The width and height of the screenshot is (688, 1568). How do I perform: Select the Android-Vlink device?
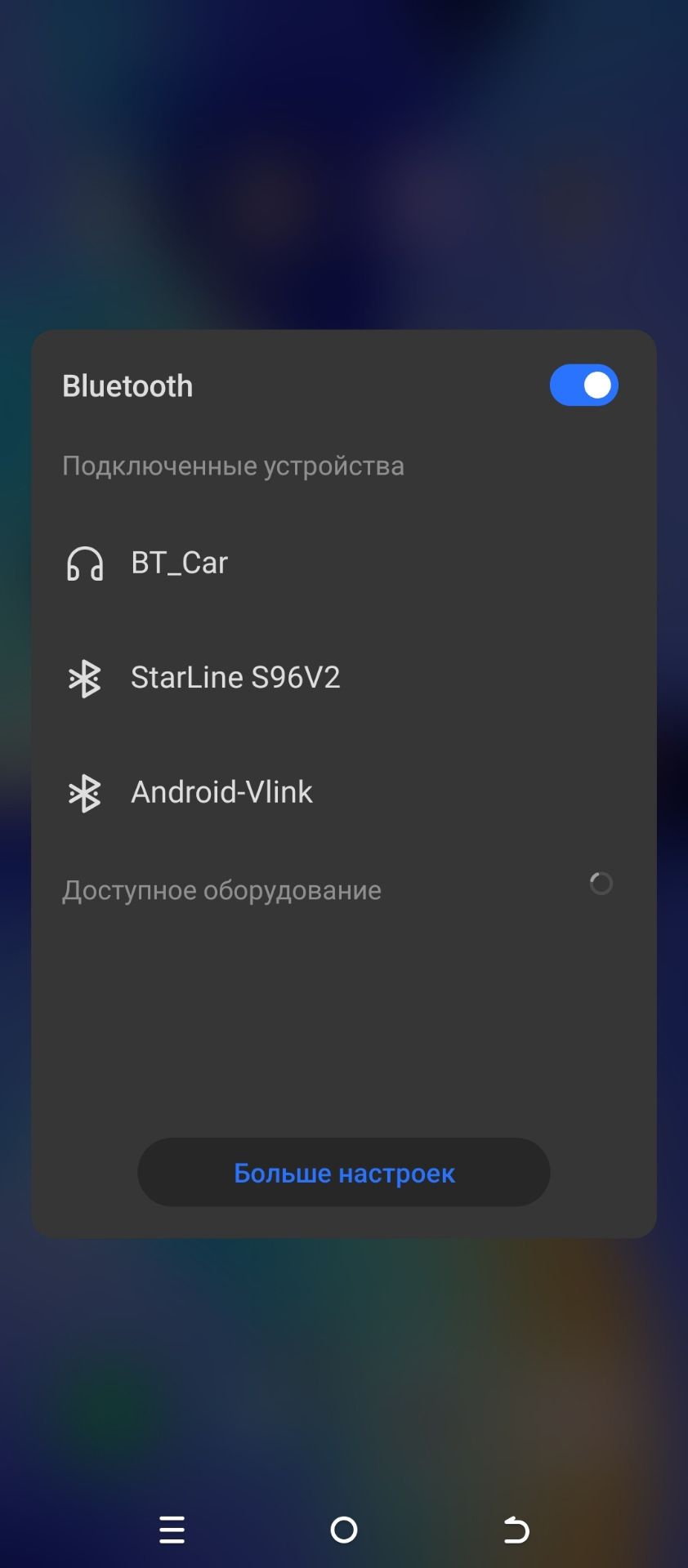pos(221,792)
